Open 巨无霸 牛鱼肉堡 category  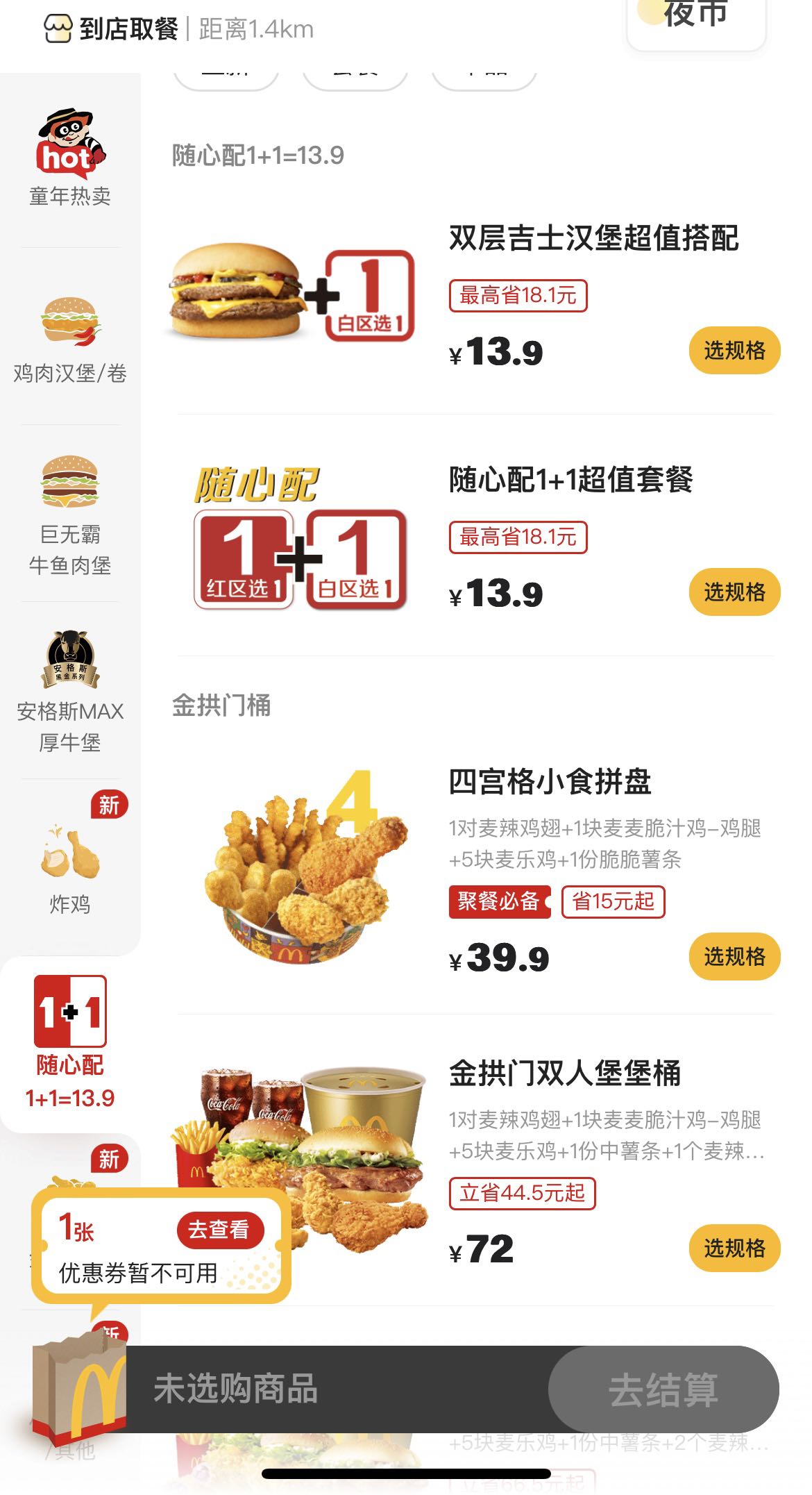70,515
